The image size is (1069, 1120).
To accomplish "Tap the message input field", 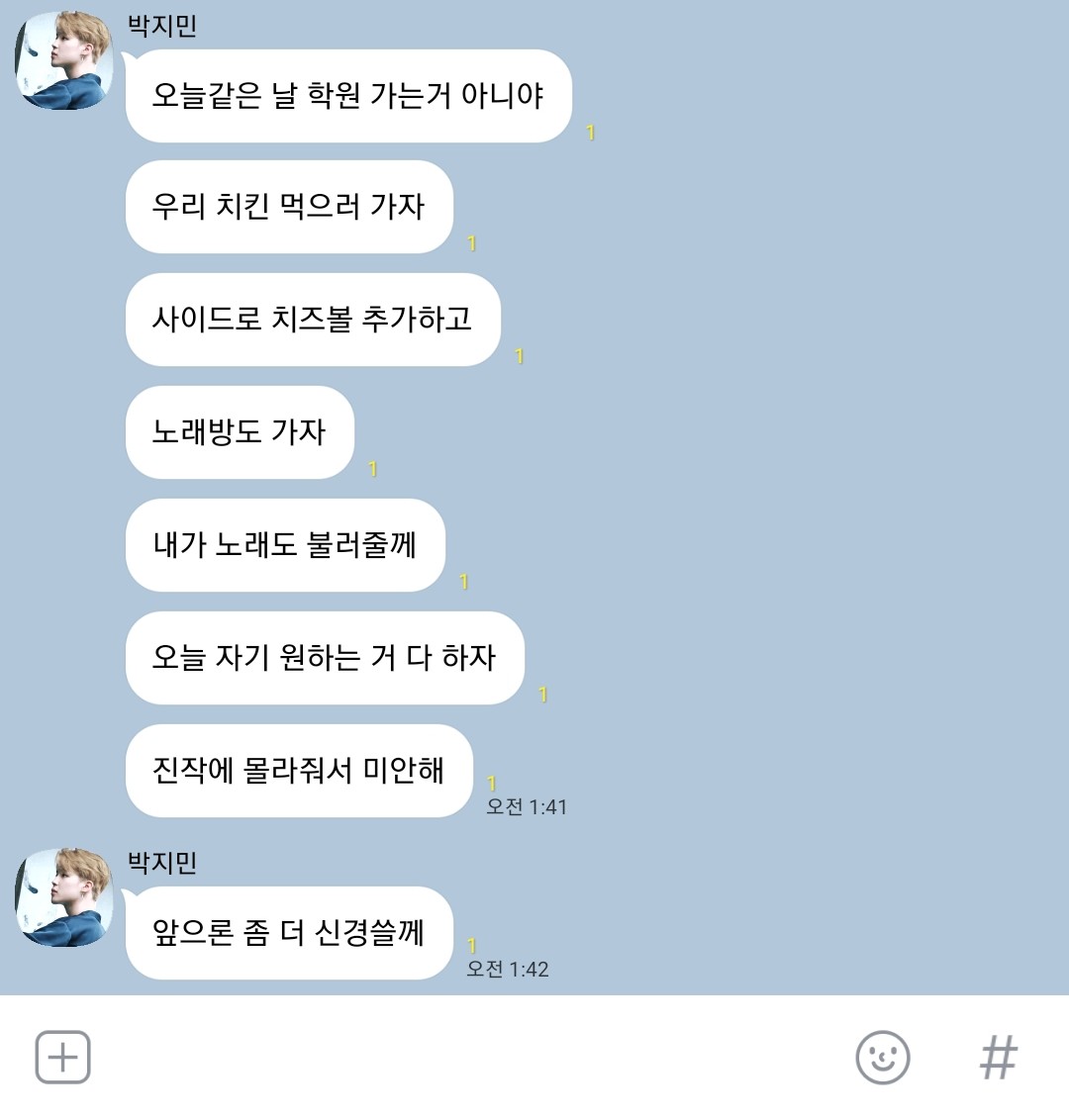I will (x=465, y=1058).
